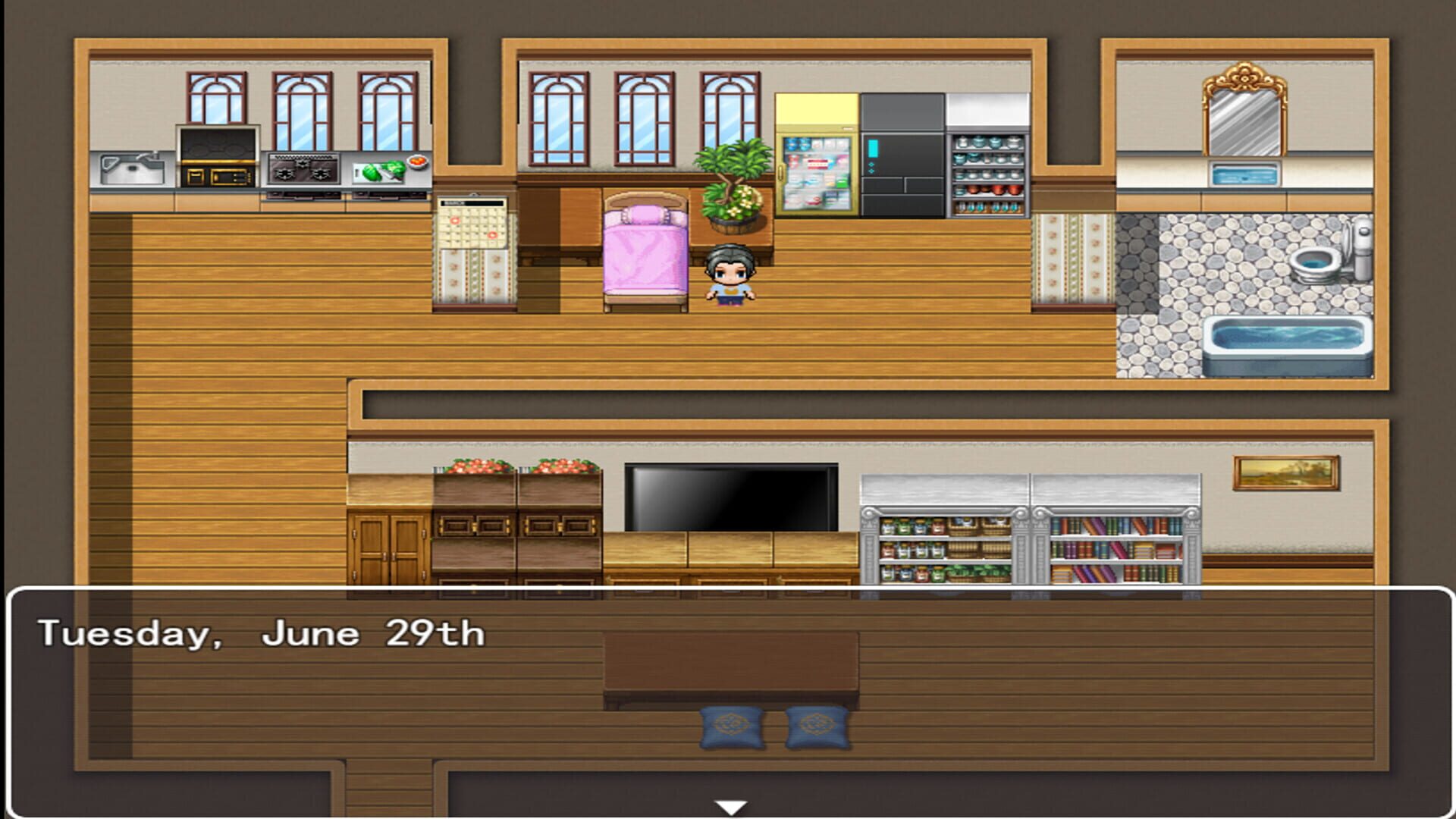
Task: Advance the dialogue with the down arrow
Action: pyautogui.click(x=731, y=807)
